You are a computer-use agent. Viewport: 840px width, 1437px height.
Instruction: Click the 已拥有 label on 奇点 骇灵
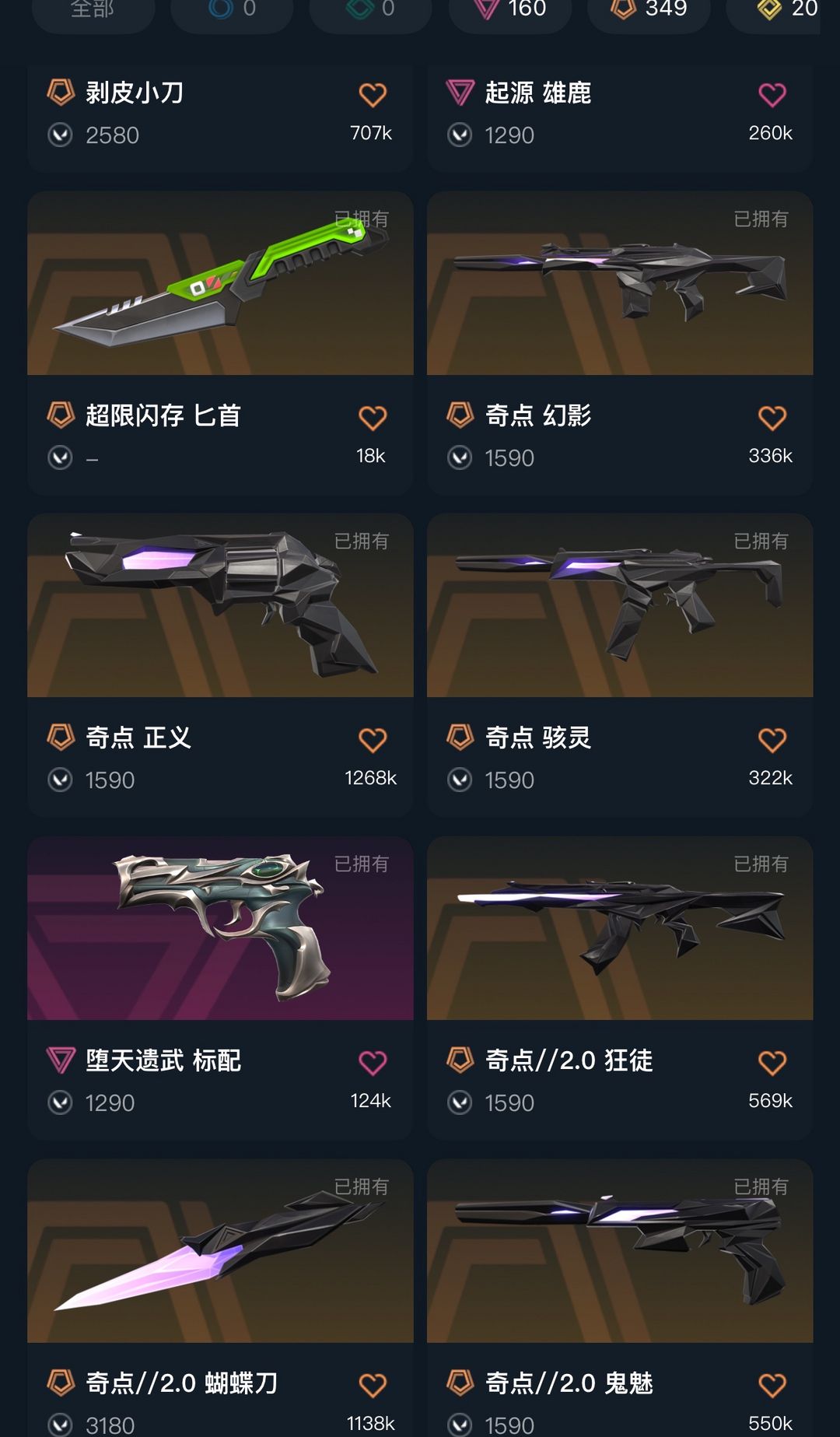(x=761, y=542)
